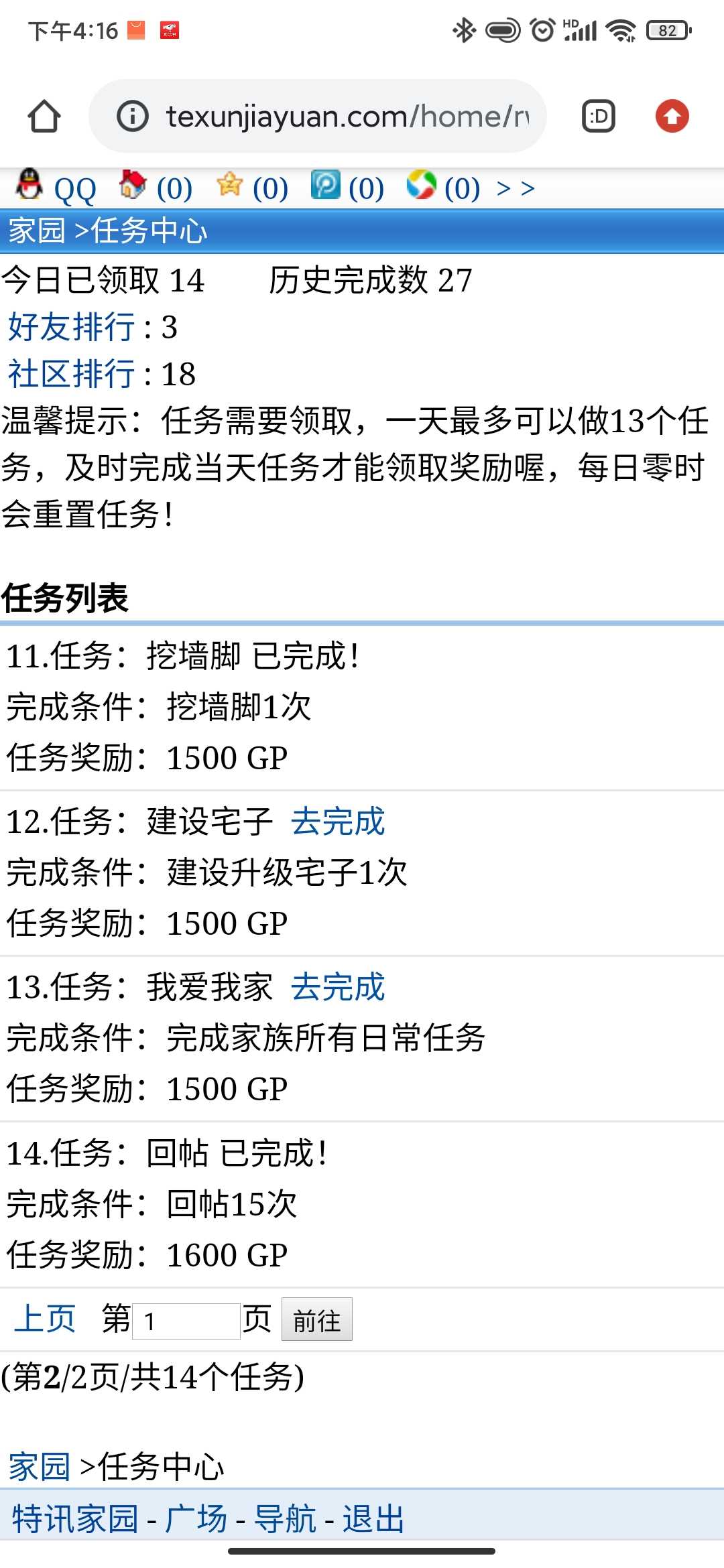Image resolution: width=724 pixels, height=1568 pixels.
Task: Open the browser tabs switcher
Action: pyautogui.click(x=598, y=116)
